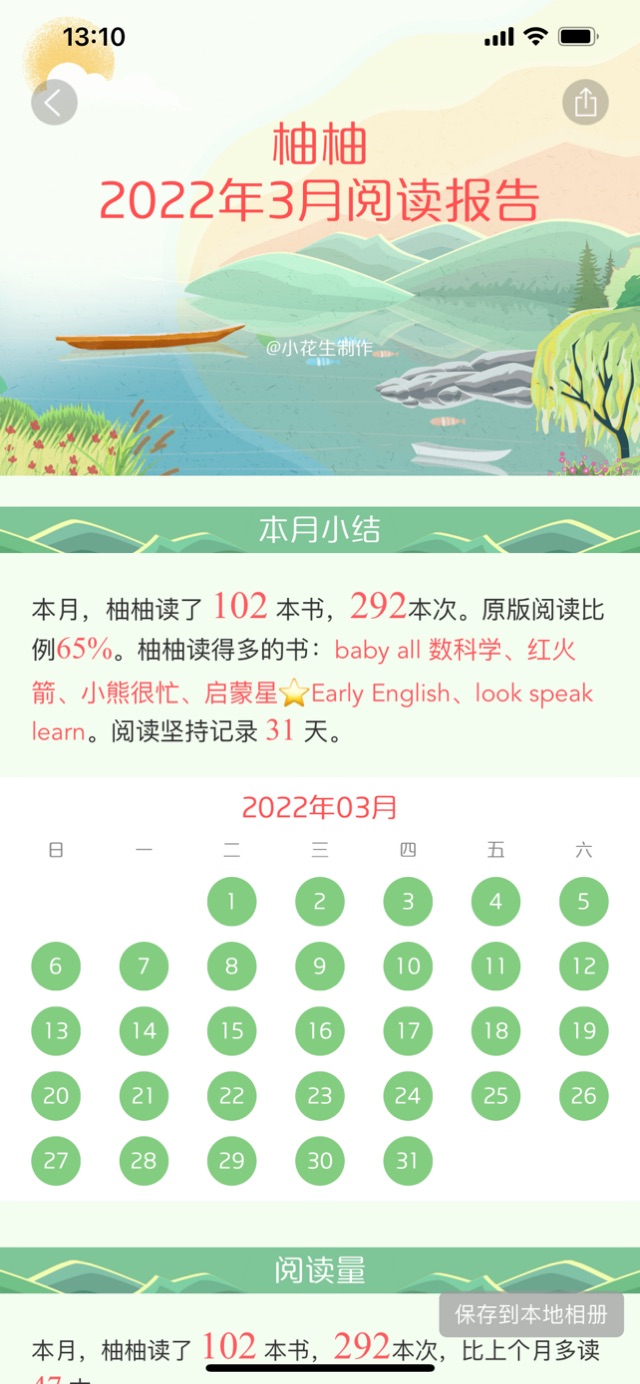Go back using the top-left arrow
Screen dimensions: 640x1384
[x=54, y=102]
